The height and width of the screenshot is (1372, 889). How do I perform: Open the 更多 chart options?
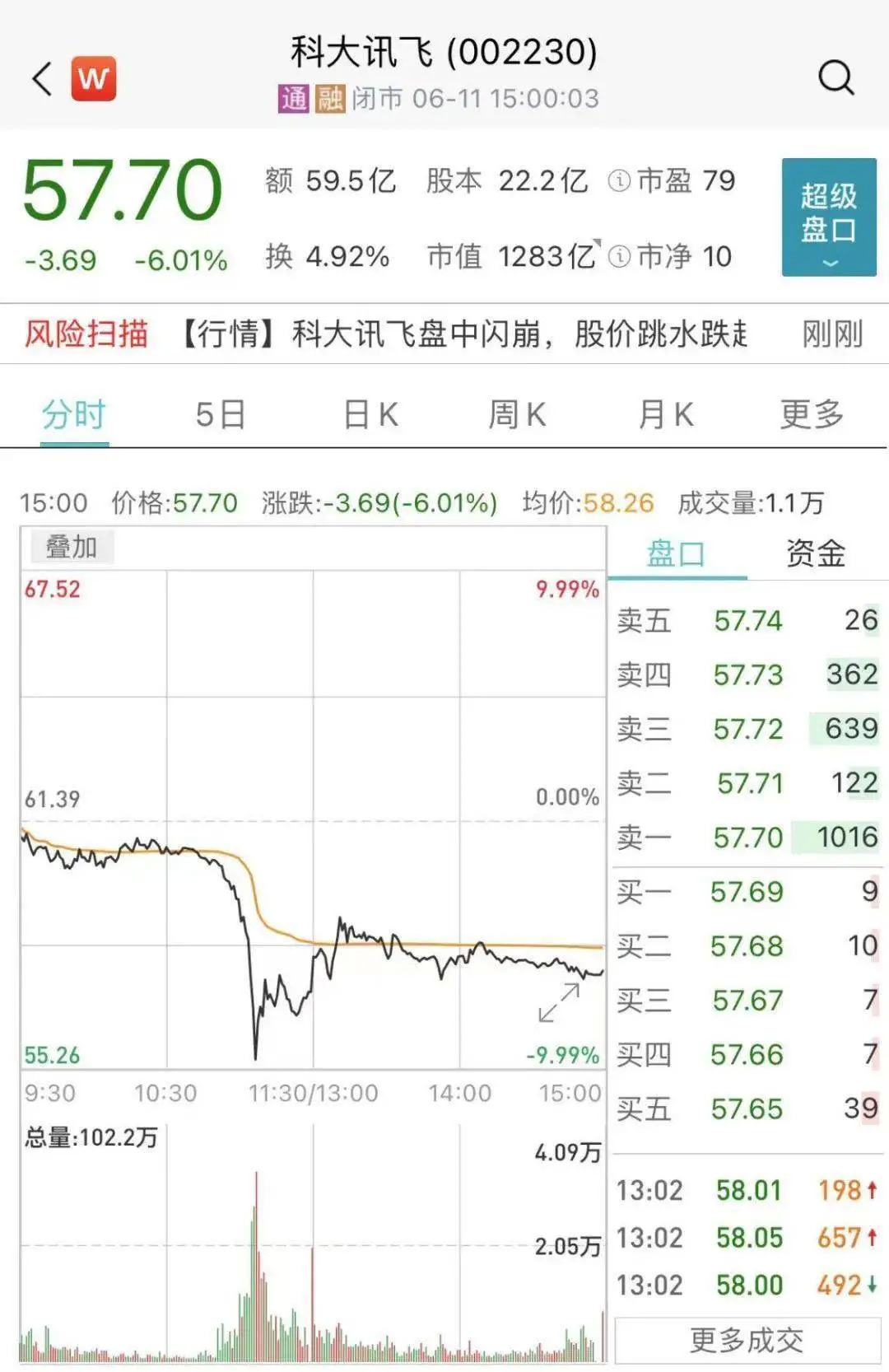[812, 414]
